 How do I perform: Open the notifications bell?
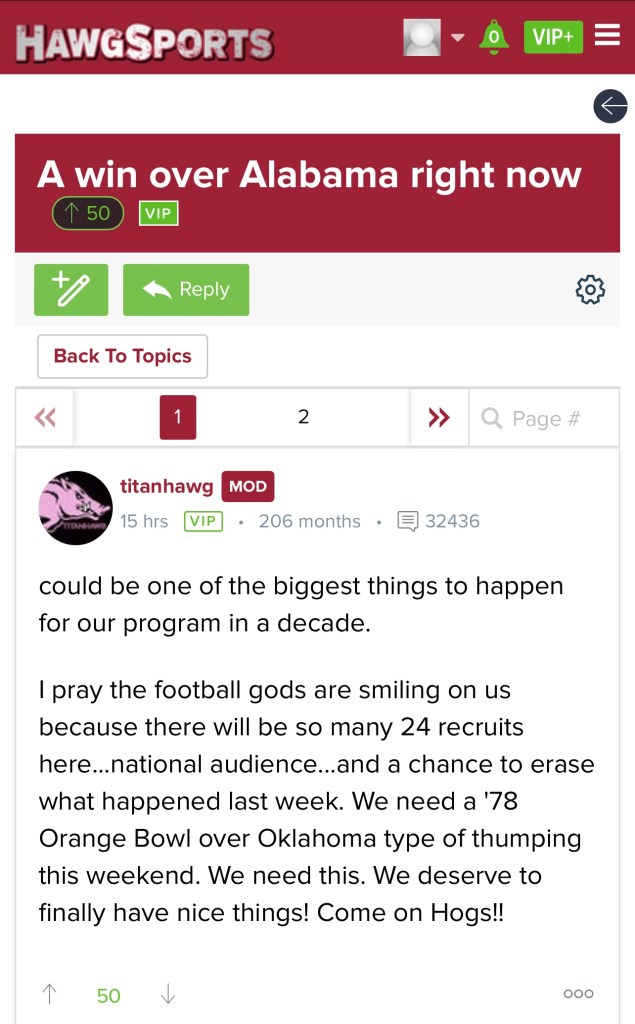(x=493, y=38)
